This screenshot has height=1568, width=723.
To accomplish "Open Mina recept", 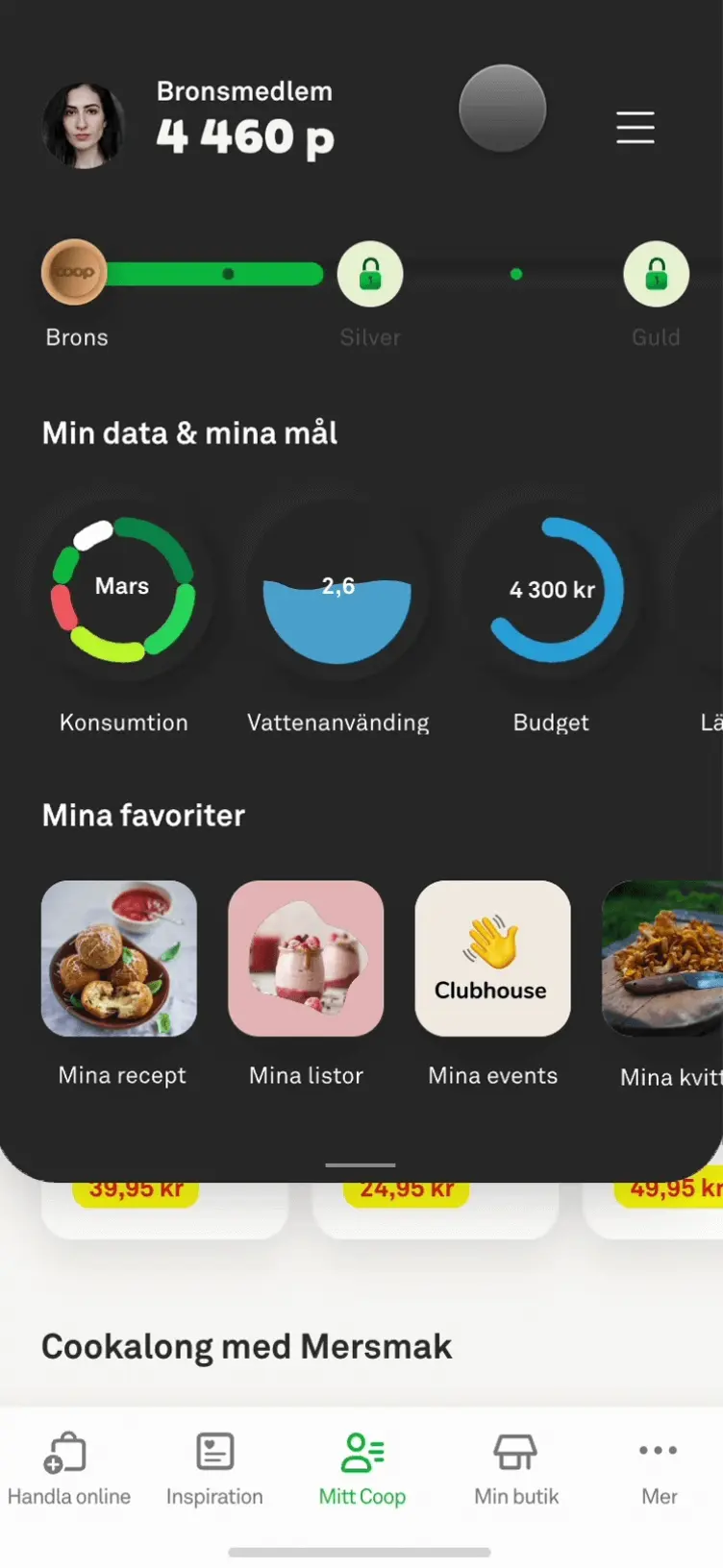I will tap(119, 958).
